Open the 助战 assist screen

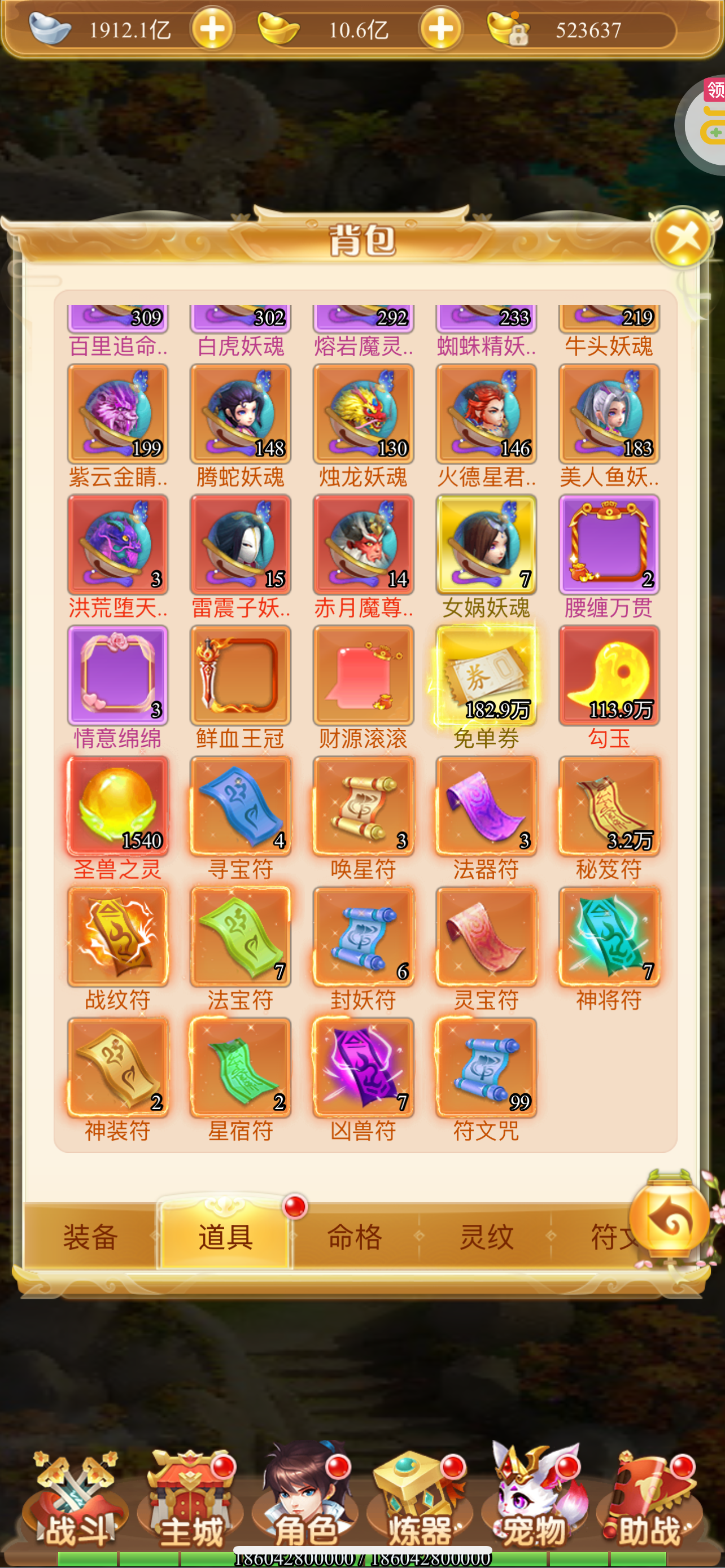(x=649, y=1500)
